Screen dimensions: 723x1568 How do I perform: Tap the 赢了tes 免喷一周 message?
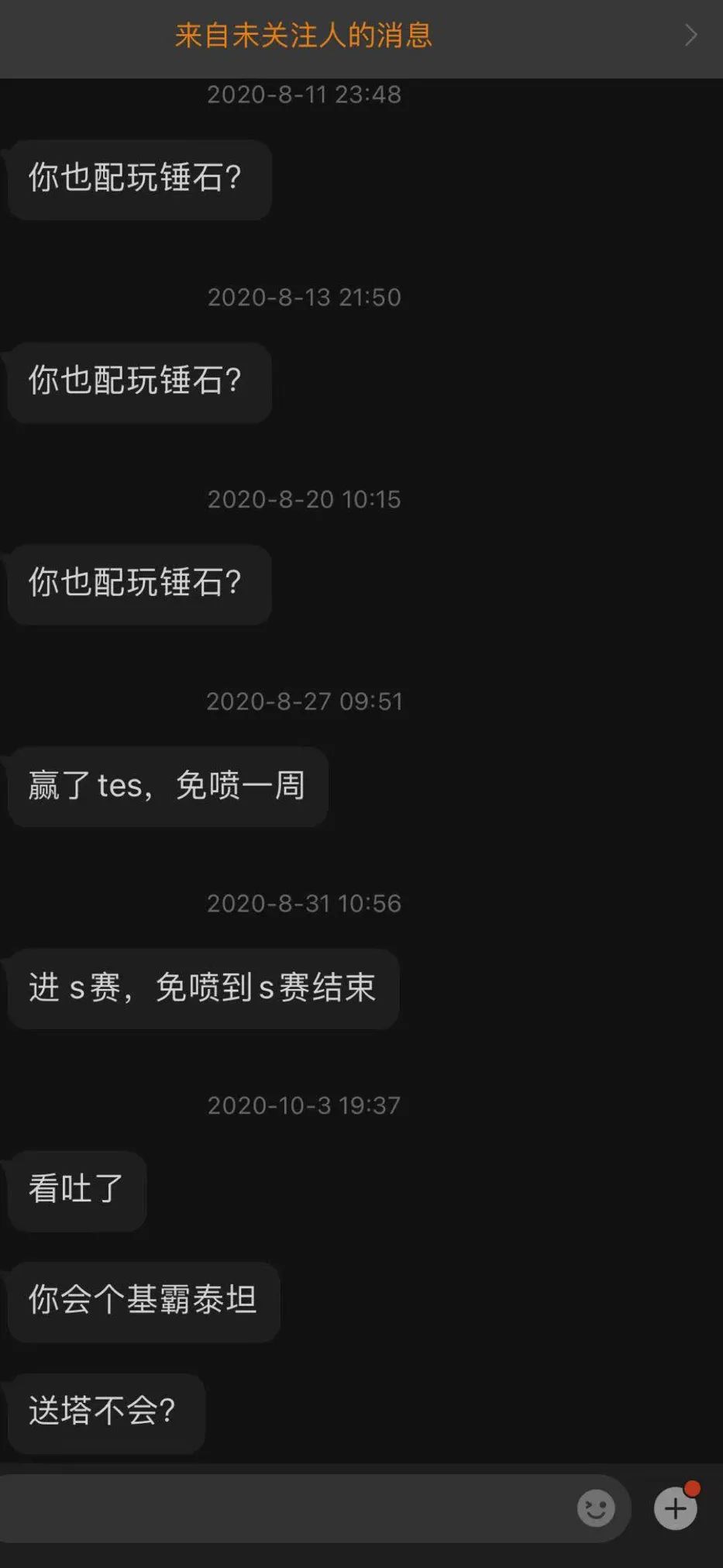[167, 787]
